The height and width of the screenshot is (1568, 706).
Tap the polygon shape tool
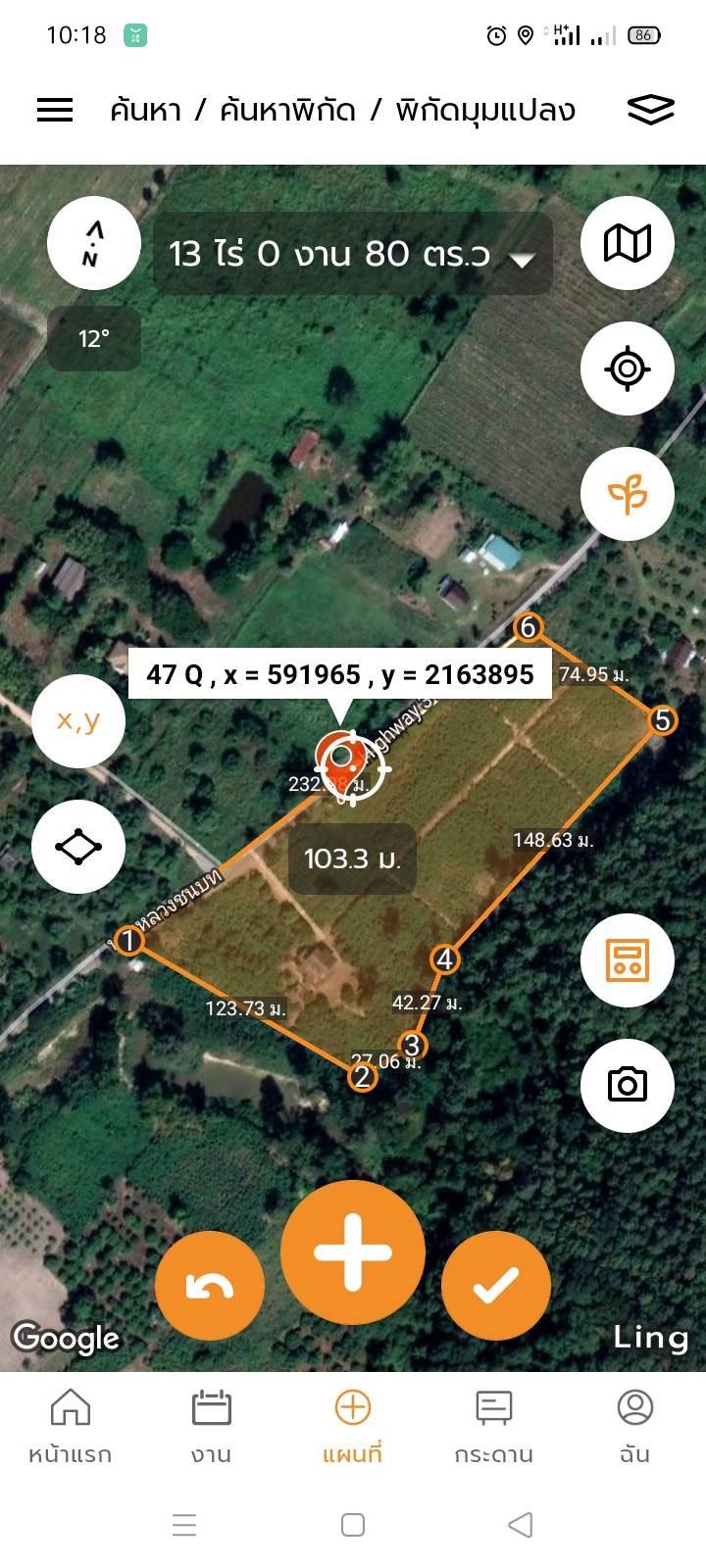78,847
